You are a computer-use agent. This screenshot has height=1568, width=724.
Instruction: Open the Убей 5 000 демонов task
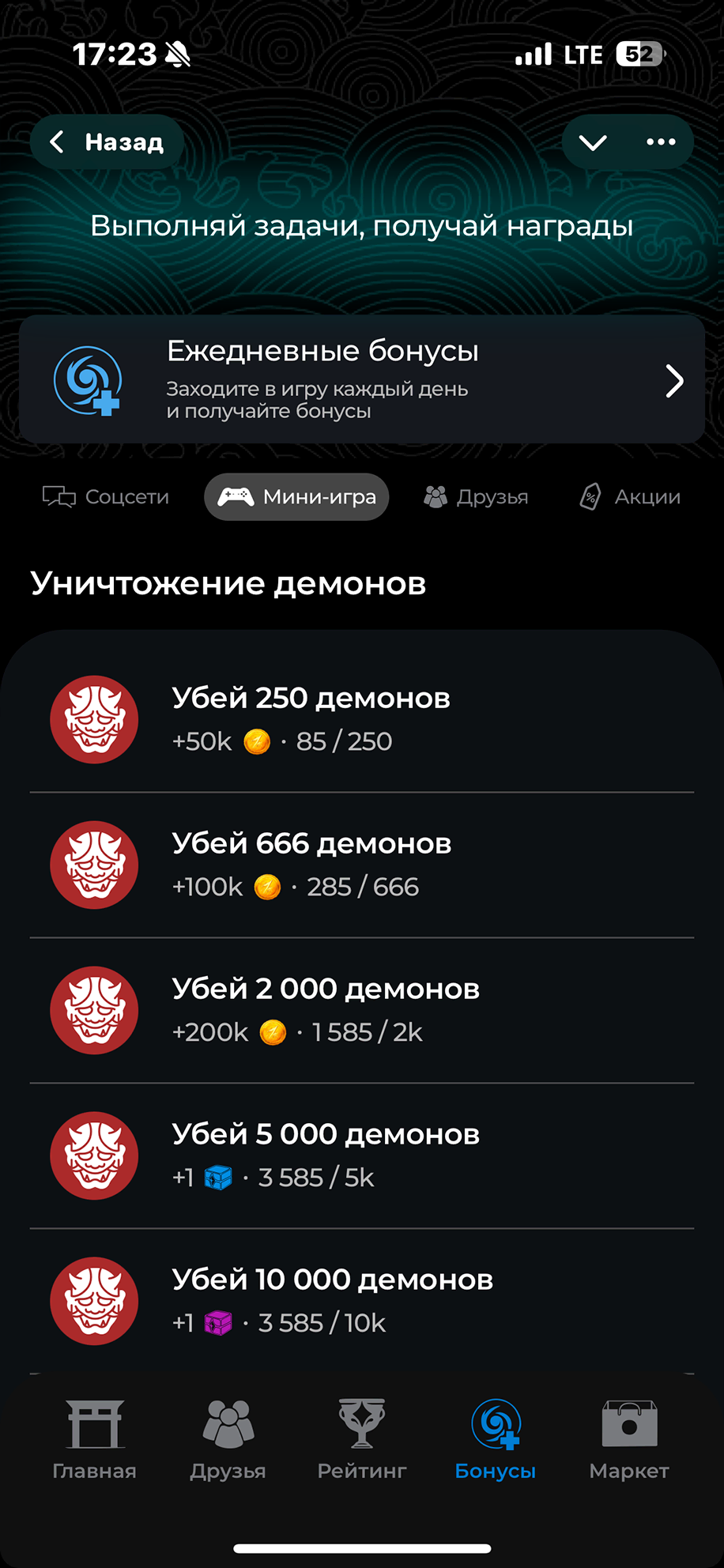[x=362, y=1155]
